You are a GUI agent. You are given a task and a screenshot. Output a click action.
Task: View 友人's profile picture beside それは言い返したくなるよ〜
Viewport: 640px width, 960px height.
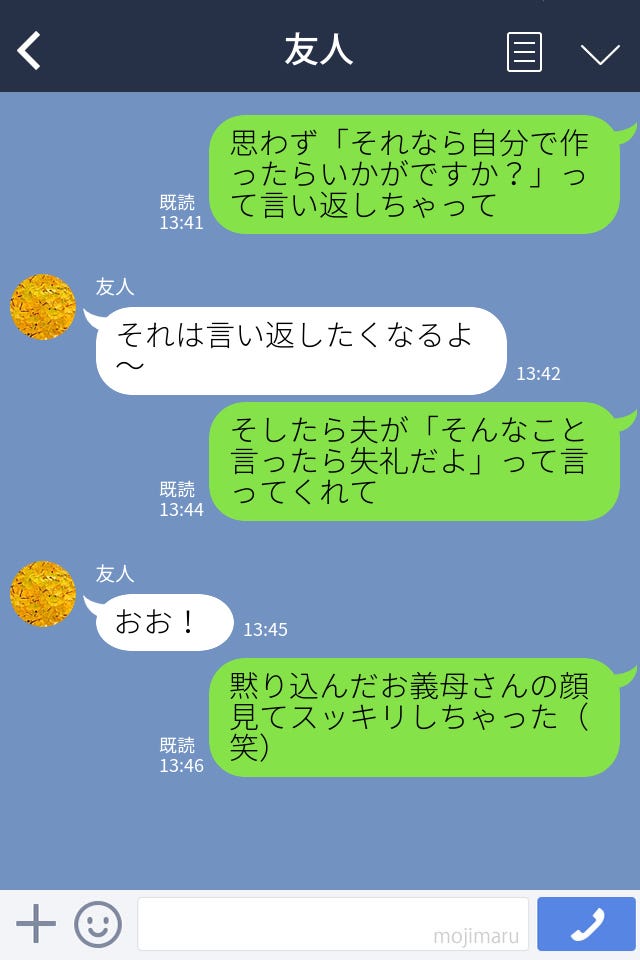[x=43, y=307]
